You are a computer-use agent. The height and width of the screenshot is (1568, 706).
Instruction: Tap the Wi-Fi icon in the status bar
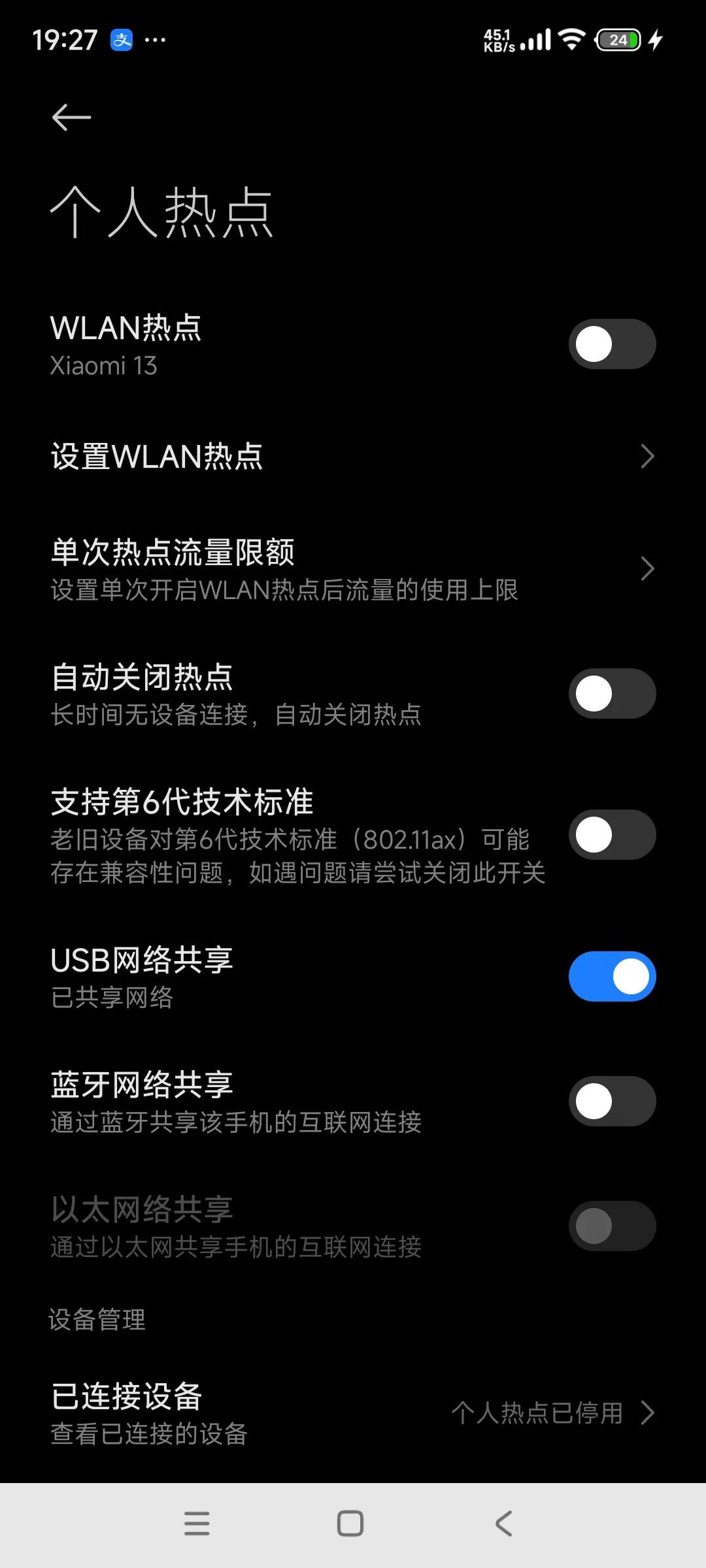(570, 40)
